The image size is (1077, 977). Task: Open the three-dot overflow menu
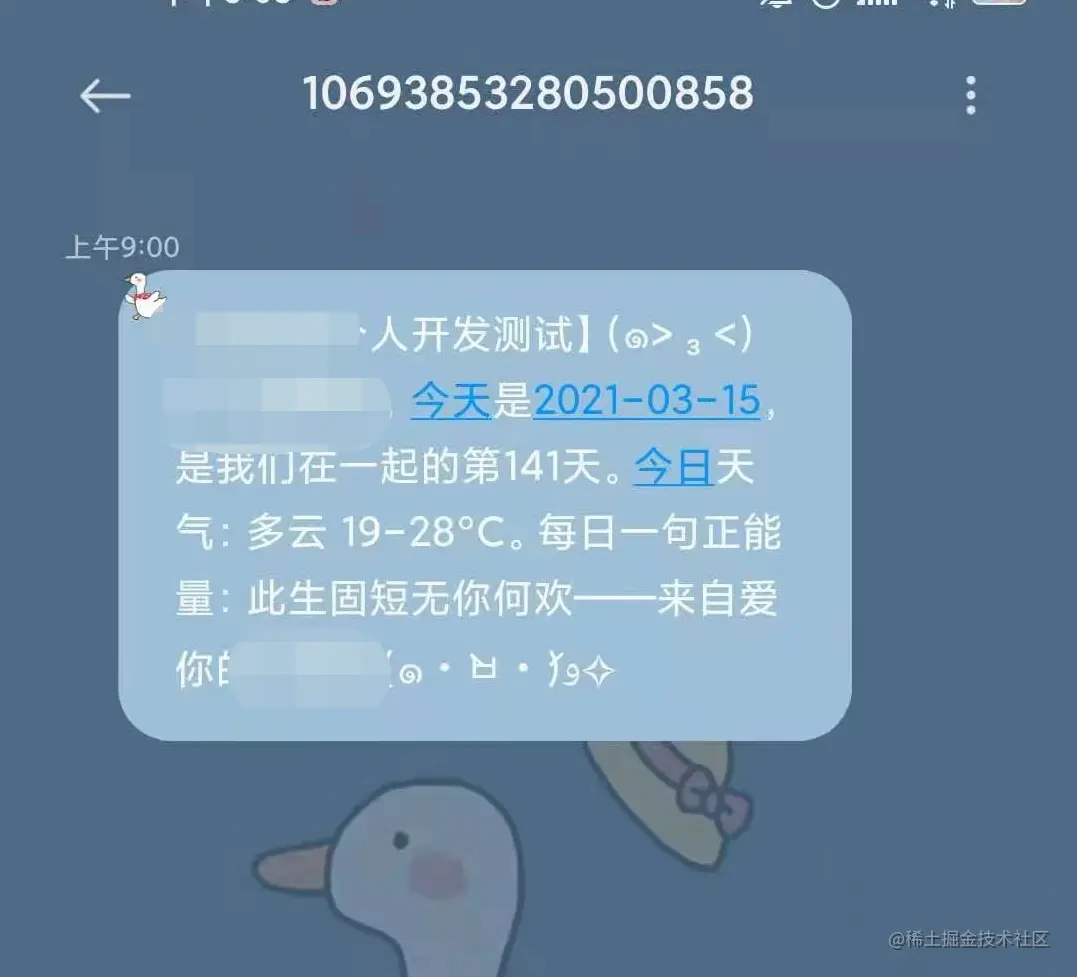(x=970, y=96)
